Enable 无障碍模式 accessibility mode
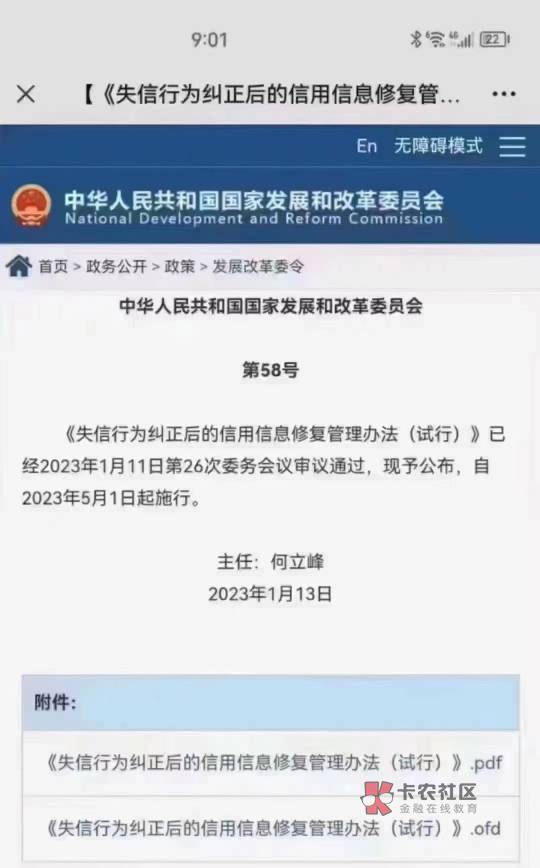The height and width of the screenshot is (868, 540). (438, 146)
